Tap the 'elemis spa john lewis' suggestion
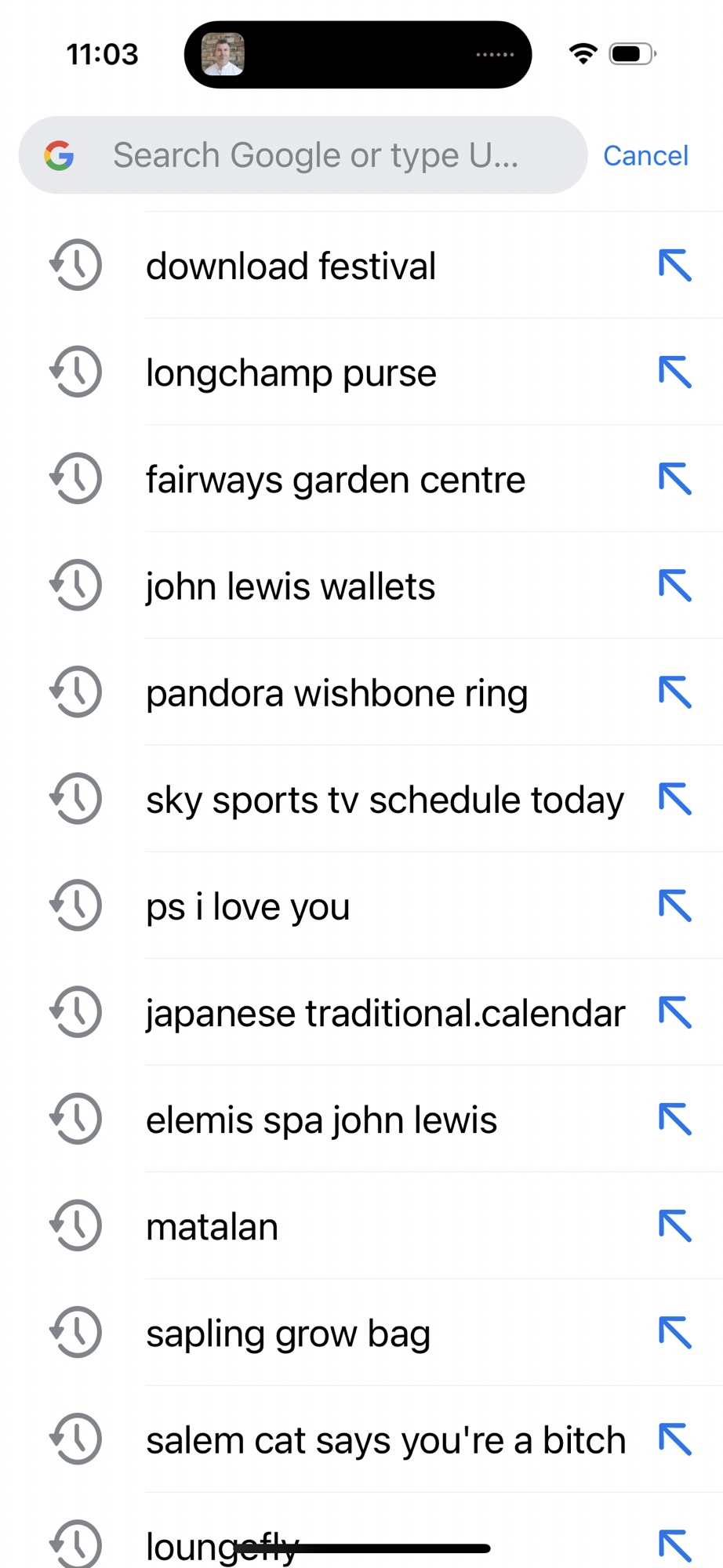This screenshot has width=723, height=1568. pos(321,1120)
